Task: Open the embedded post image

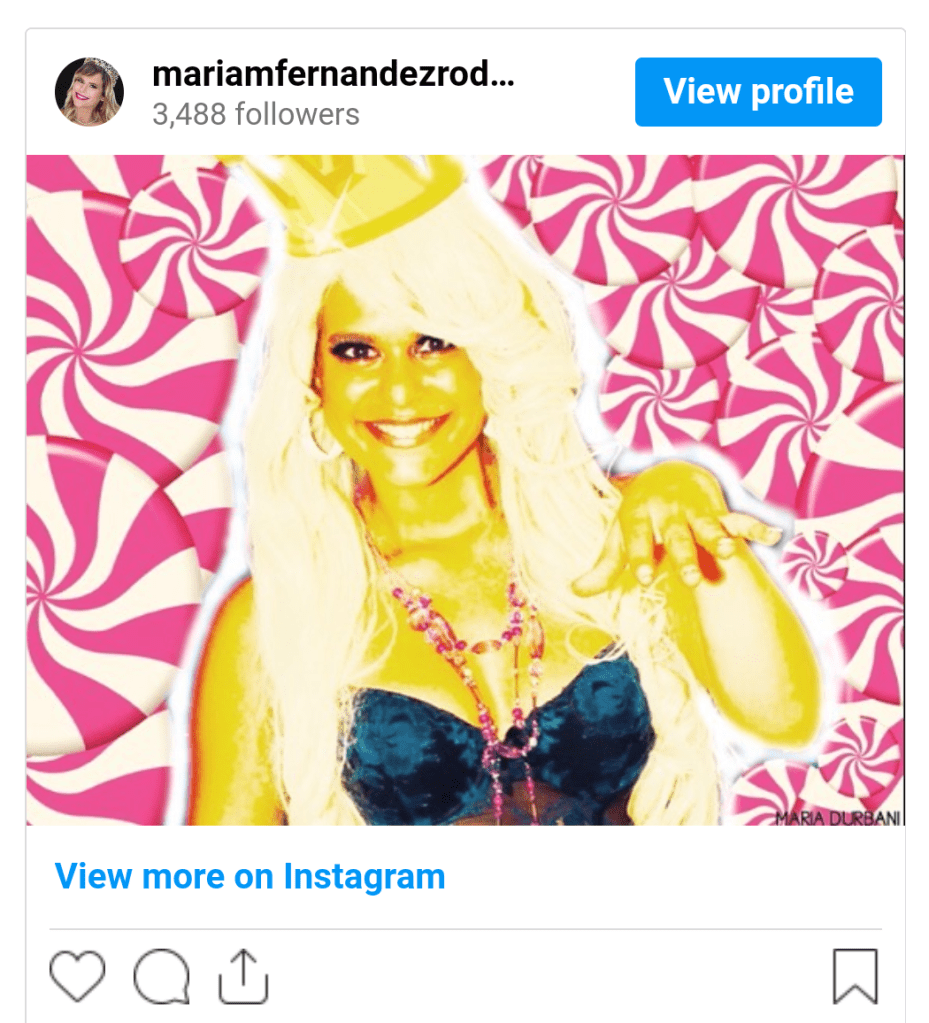Action: tap(465, 490)
